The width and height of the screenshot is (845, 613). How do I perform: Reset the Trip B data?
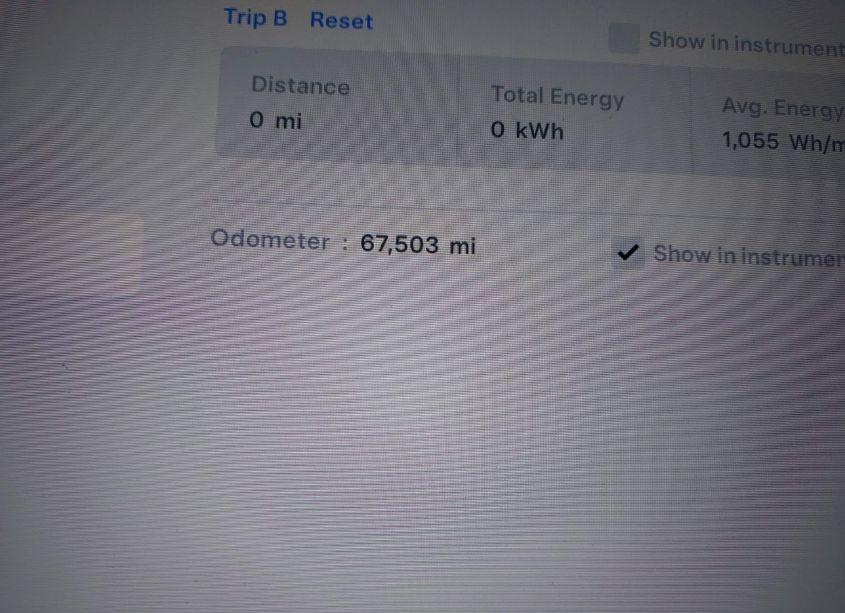point(341,21)
